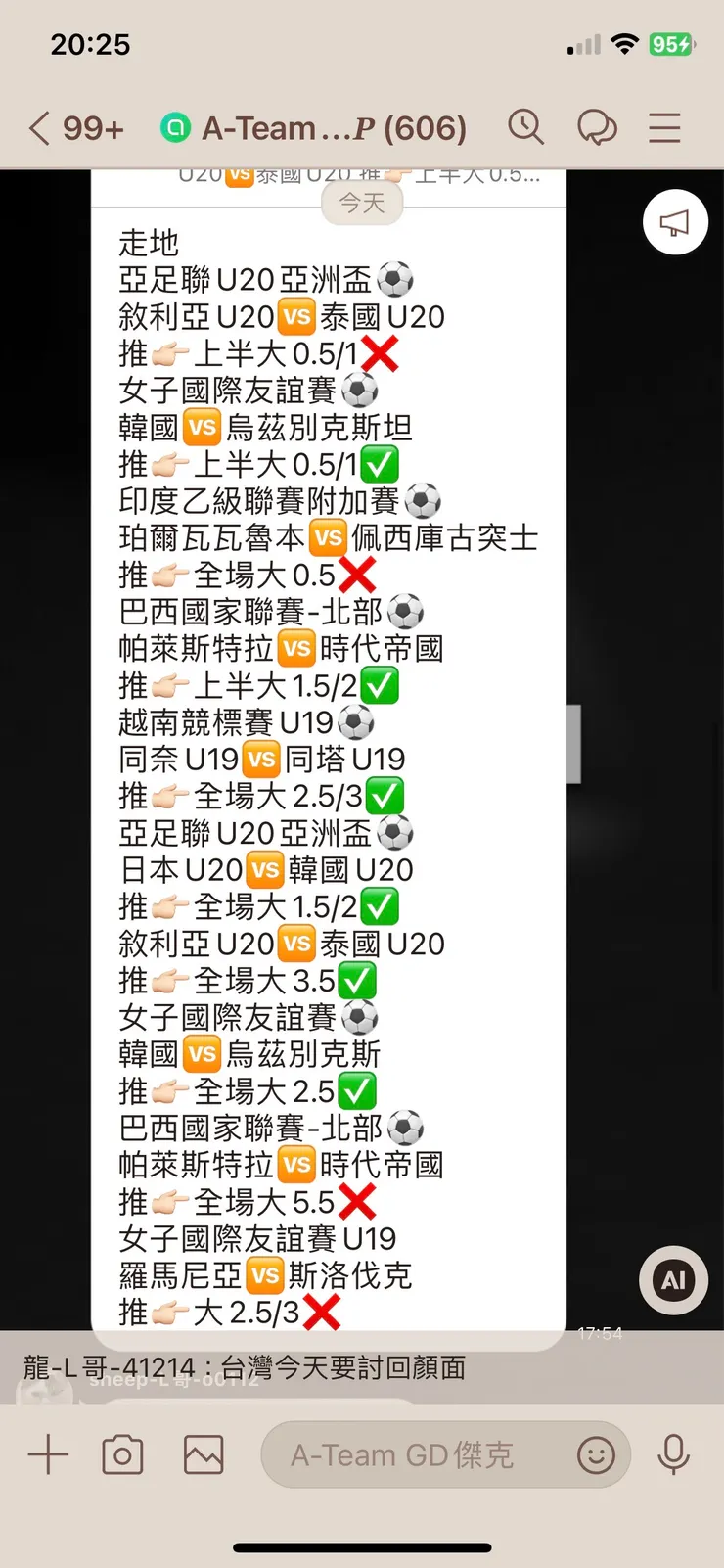Tap the 今天 date pill

point(362,204)
